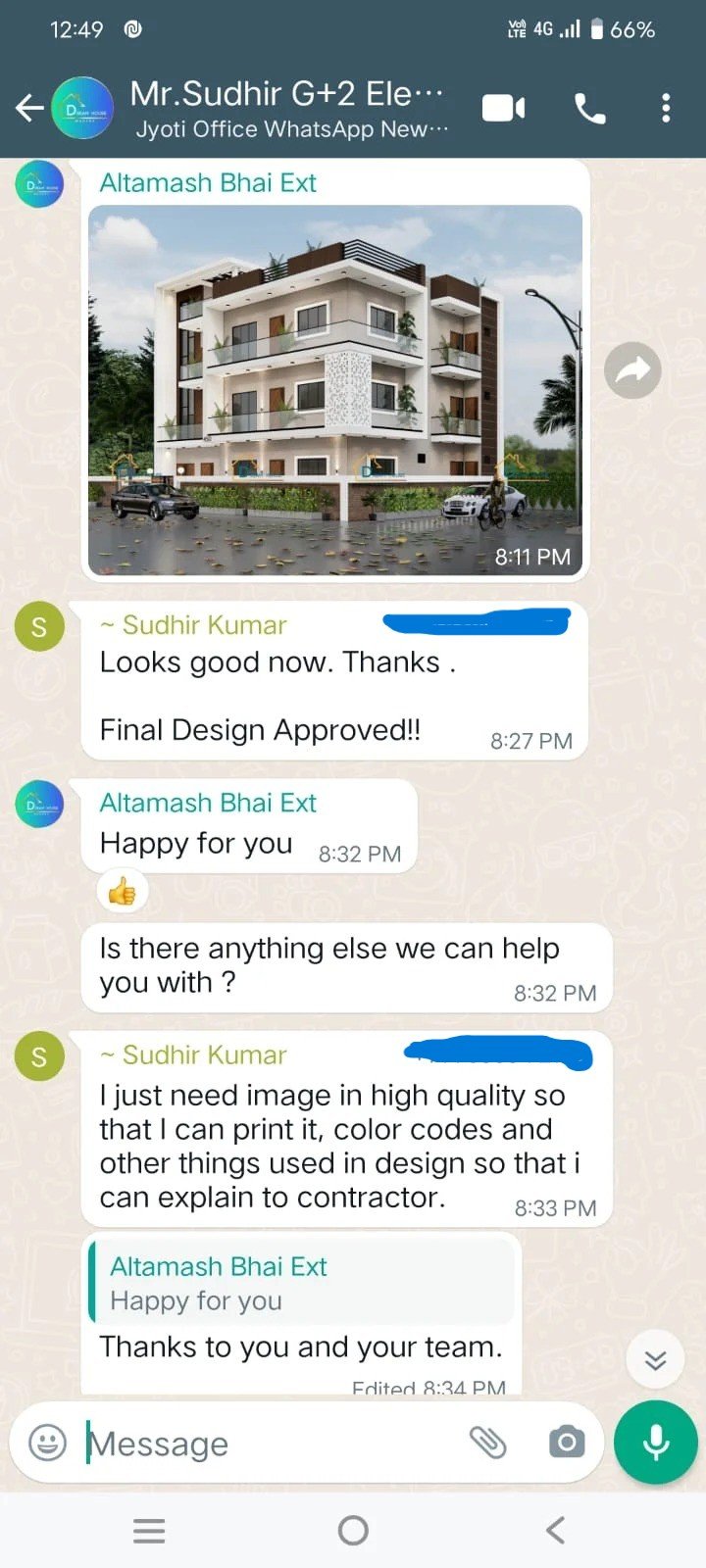
Task: Open the thumbs-up reaction on Happy for you
Action: (x=123, y=892)
